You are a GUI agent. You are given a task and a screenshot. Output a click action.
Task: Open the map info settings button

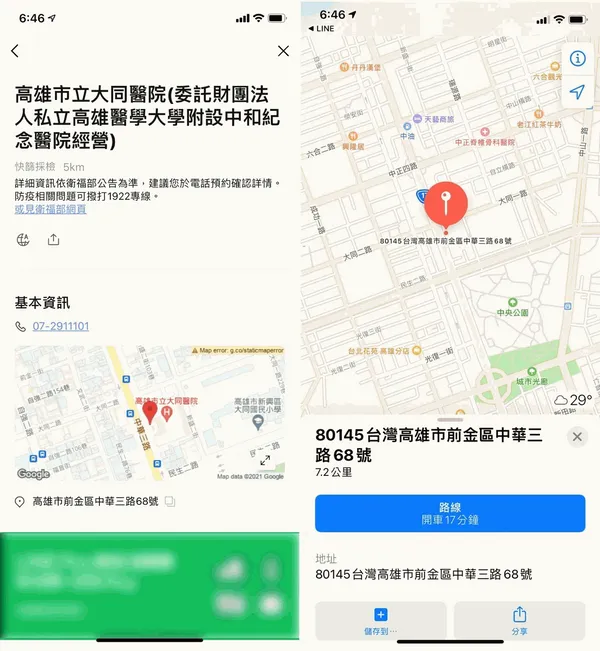(577, 58)
